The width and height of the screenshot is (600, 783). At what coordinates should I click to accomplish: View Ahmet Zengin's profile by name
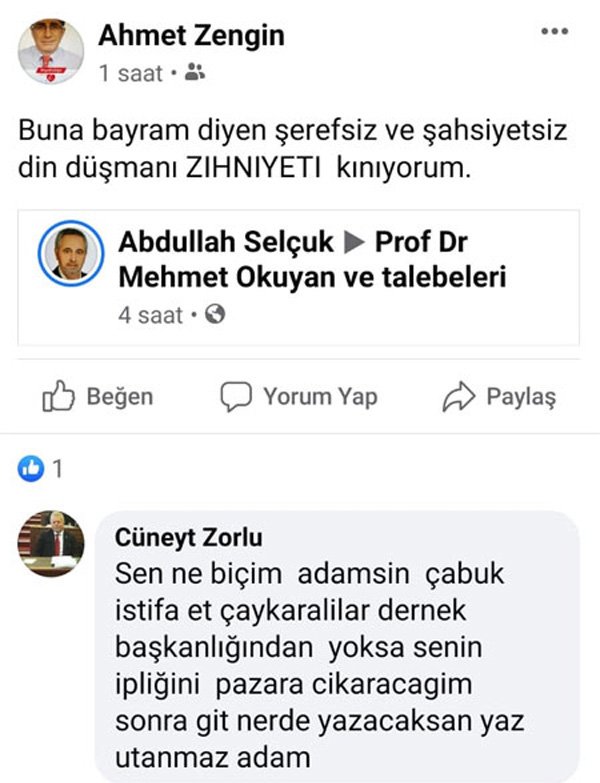[191, 36]
